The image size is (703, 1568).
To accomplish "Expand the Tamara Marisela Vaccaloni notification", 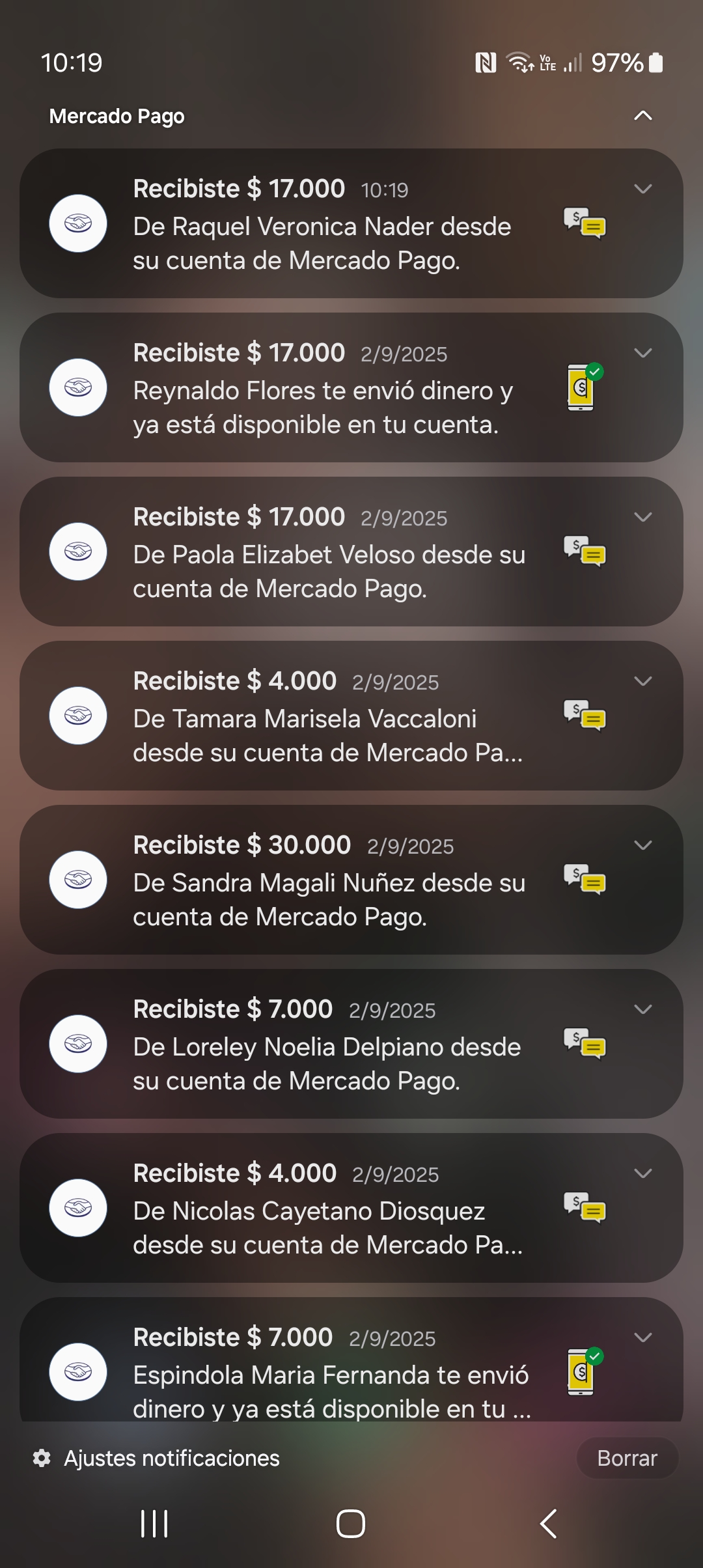I will click(642, 681).
